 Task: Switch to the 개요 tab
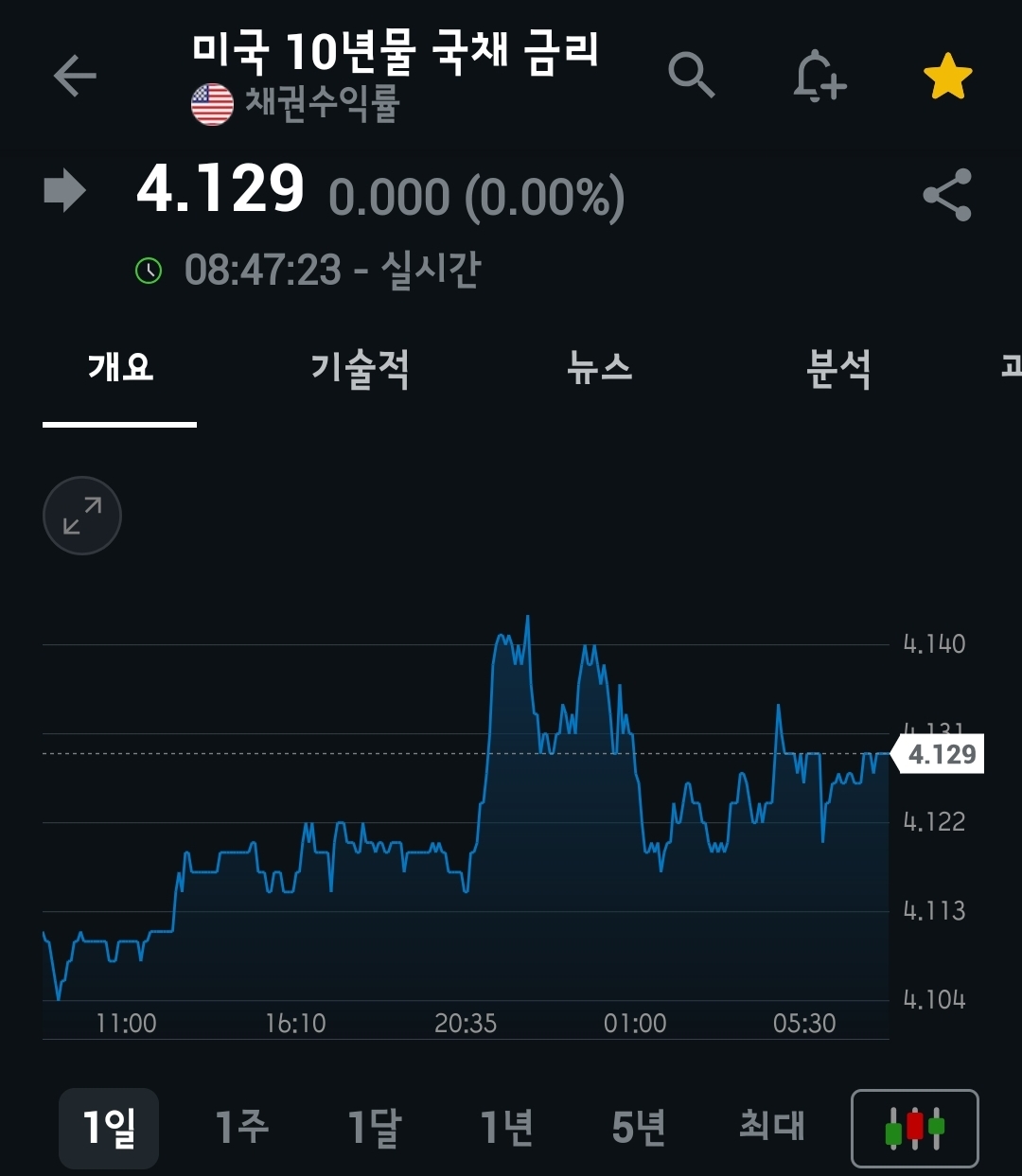[120, 367]
